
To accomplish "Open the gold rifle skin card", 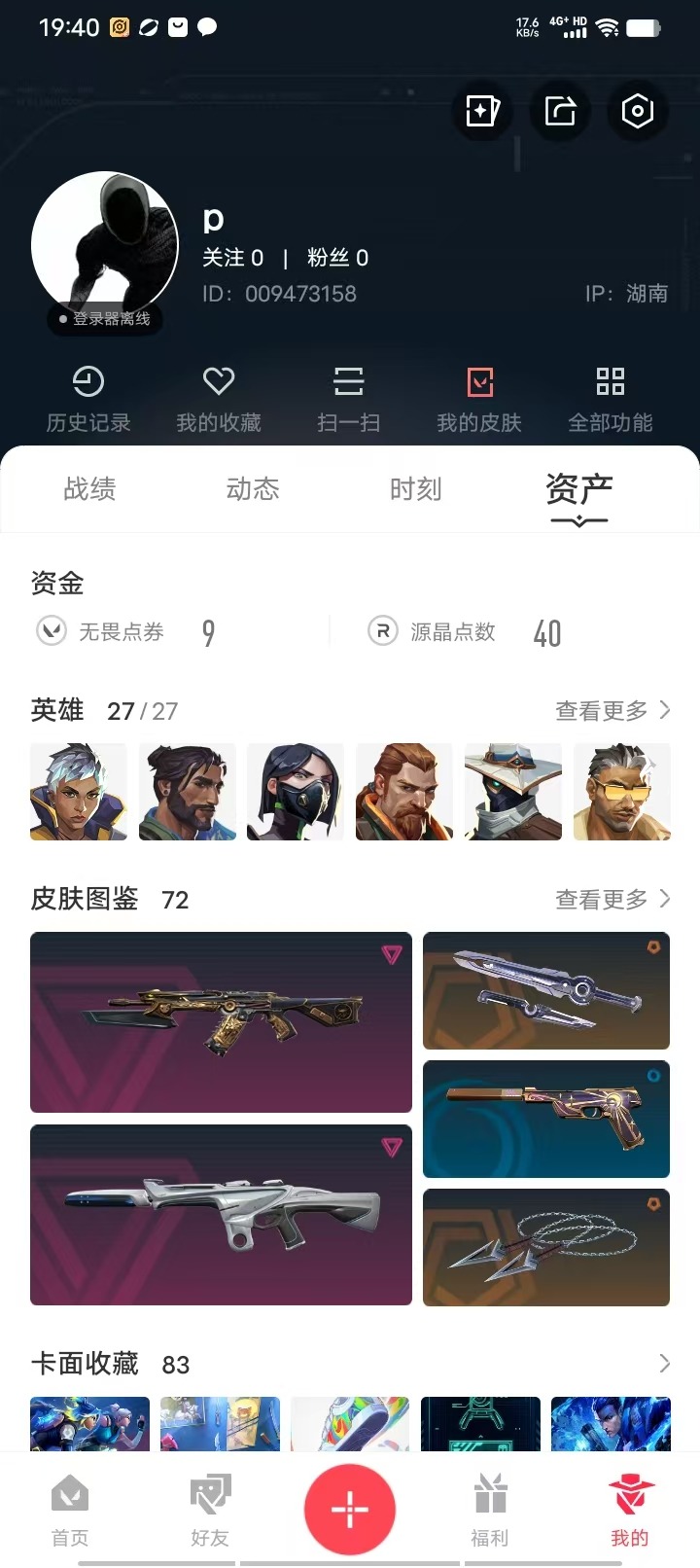I will pyautogui.click(x=221, y=1021).
